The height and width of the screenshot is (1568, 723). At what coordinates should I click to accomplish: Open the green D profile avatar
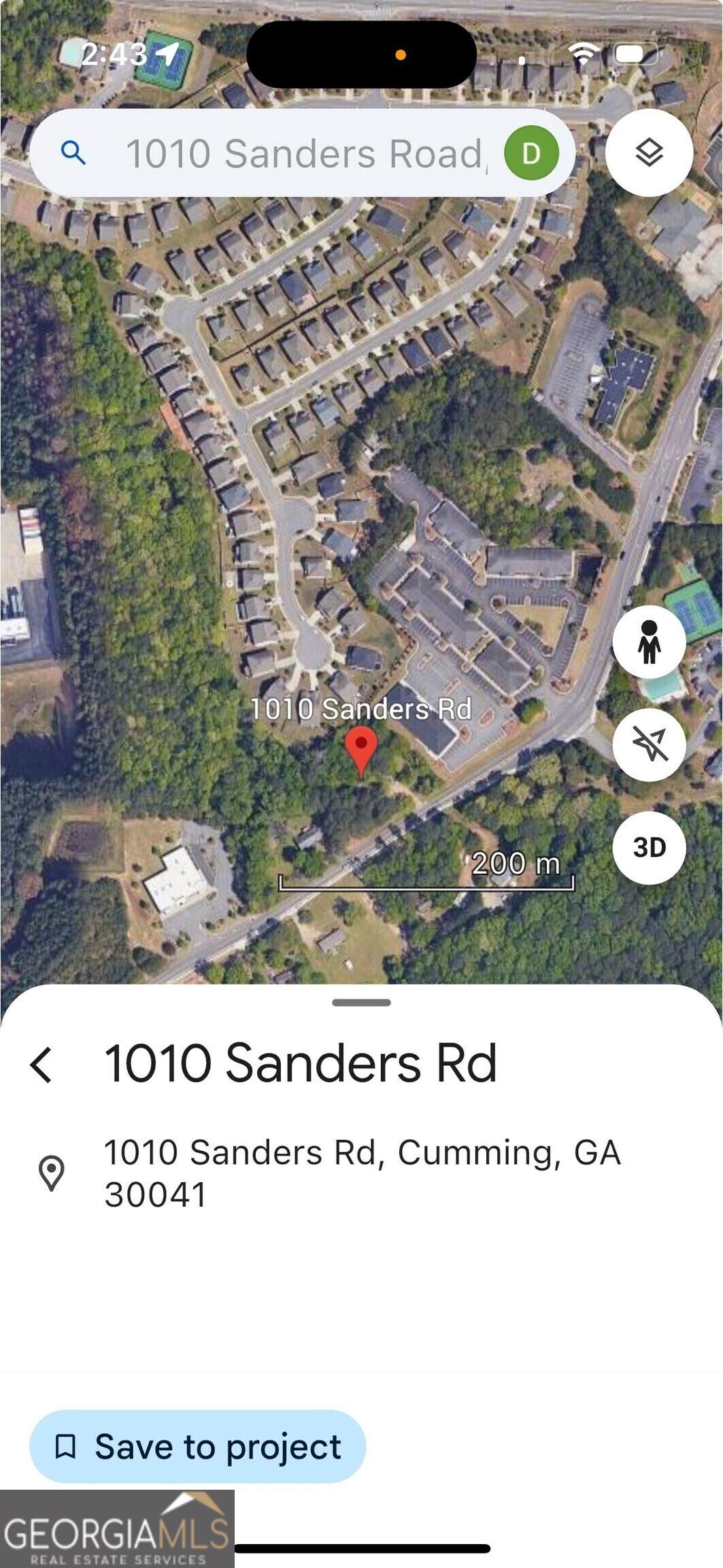(531, 154)
